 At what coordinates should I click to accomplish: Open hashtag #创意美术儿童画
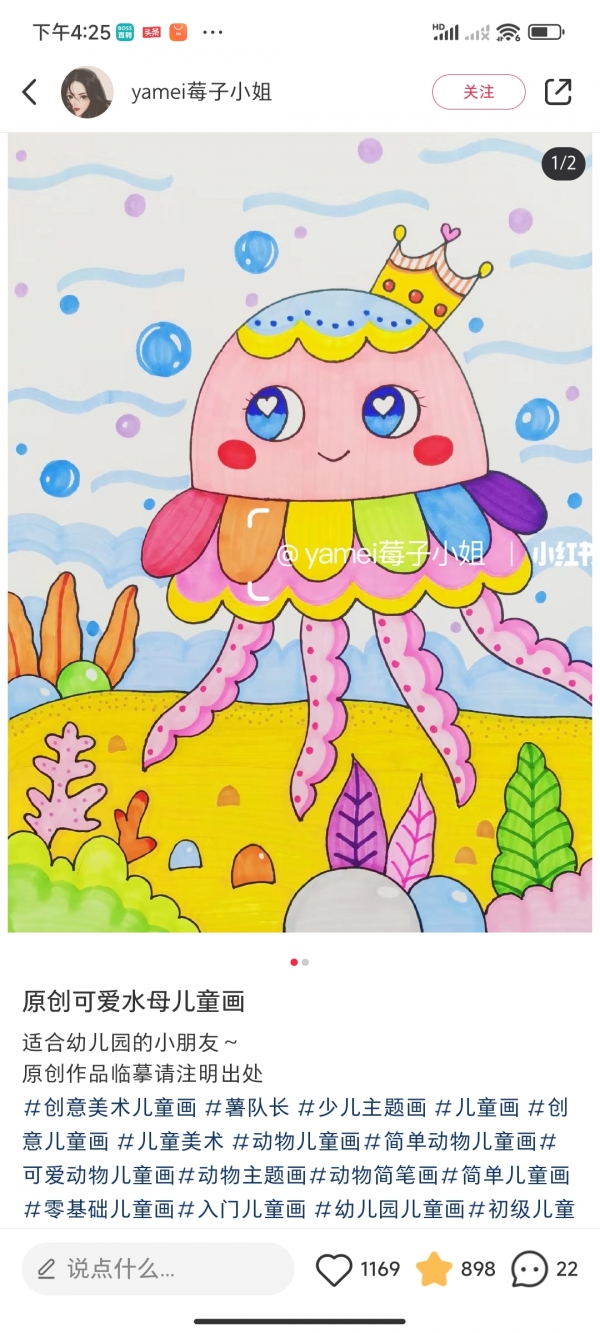pos(110,1107)
